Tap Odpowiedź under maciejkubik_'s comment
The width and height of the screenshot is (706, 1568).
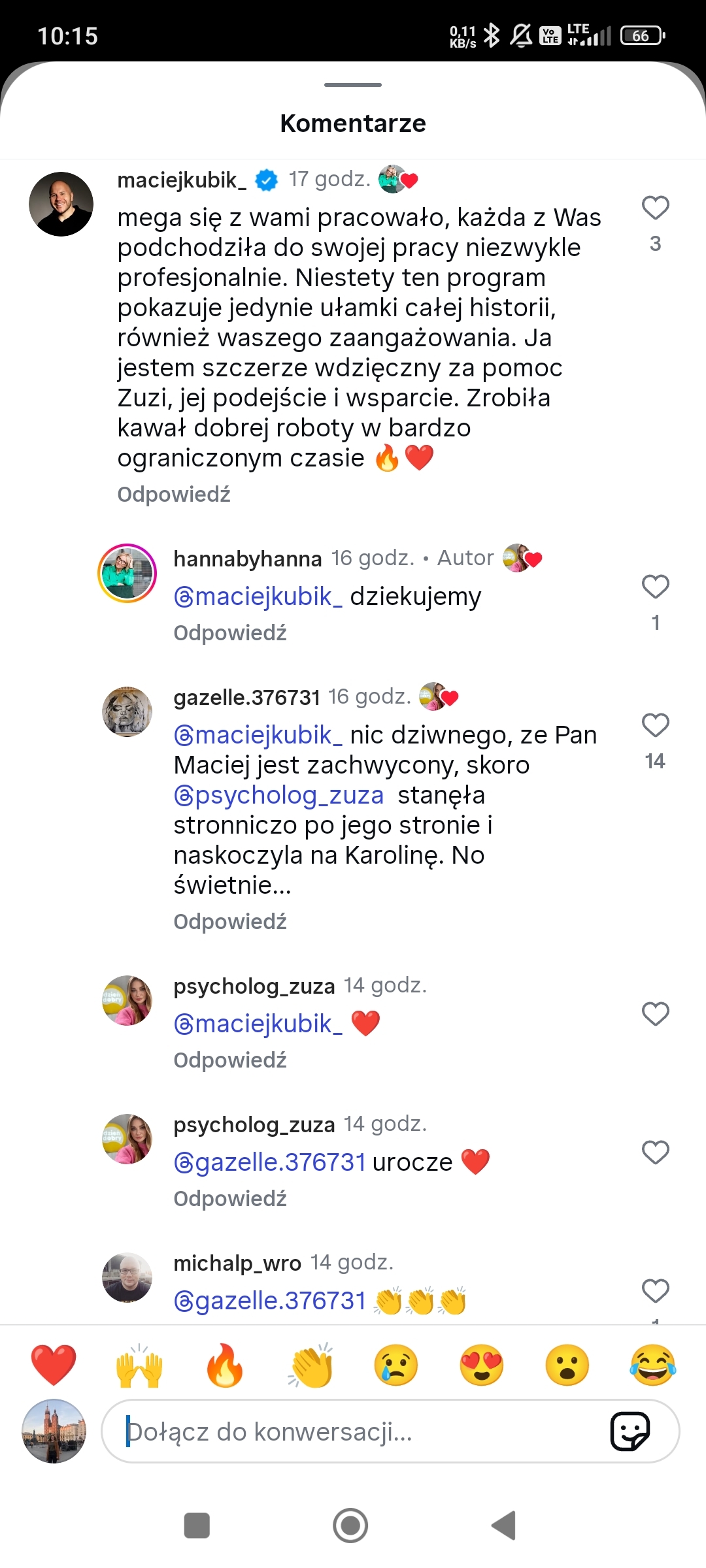point(174,495)
